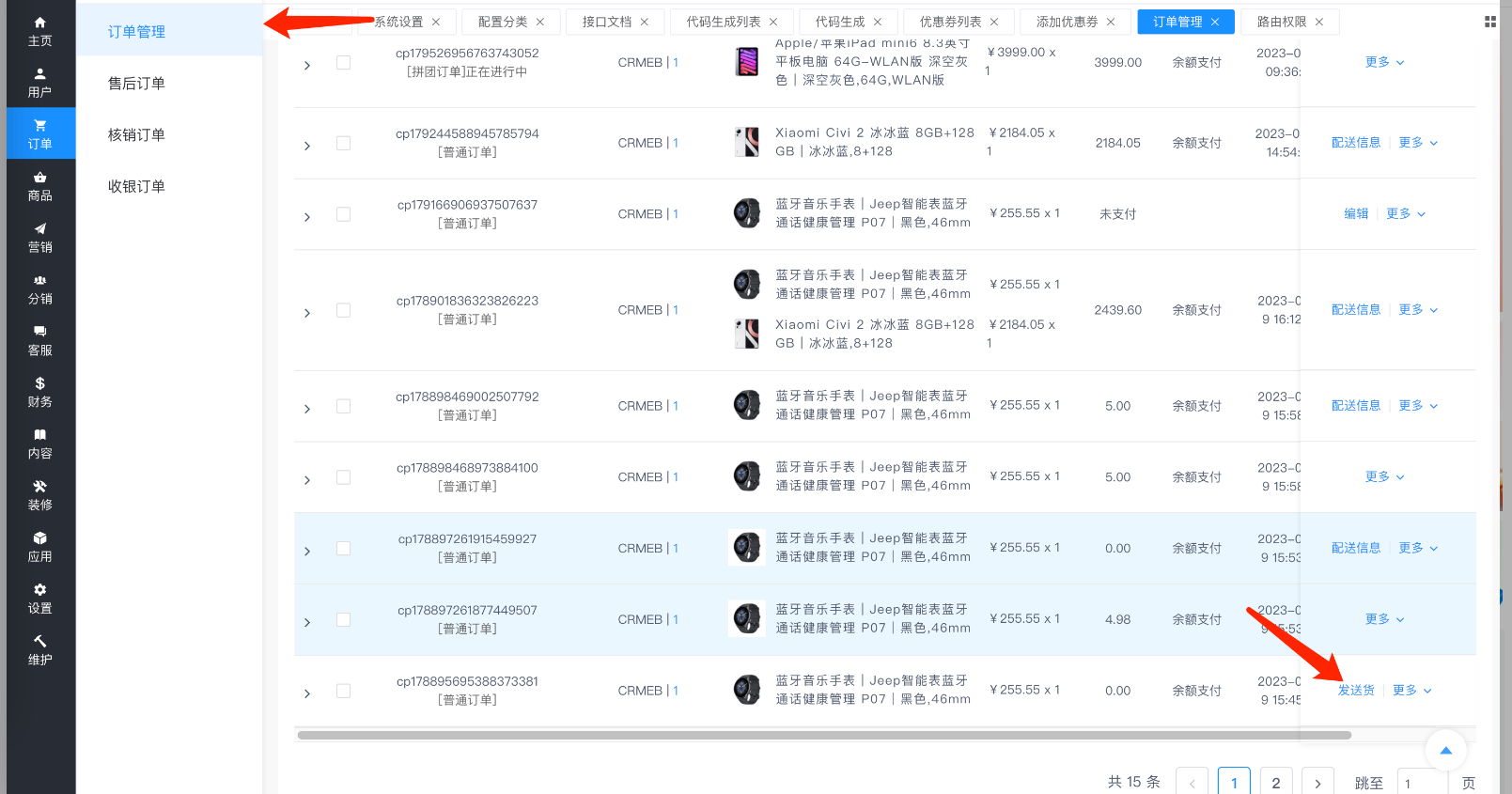The height and width of the screenshot is (794, 1512).
Task: Open 收银订单 in the submenu
Action: (136, 187)
